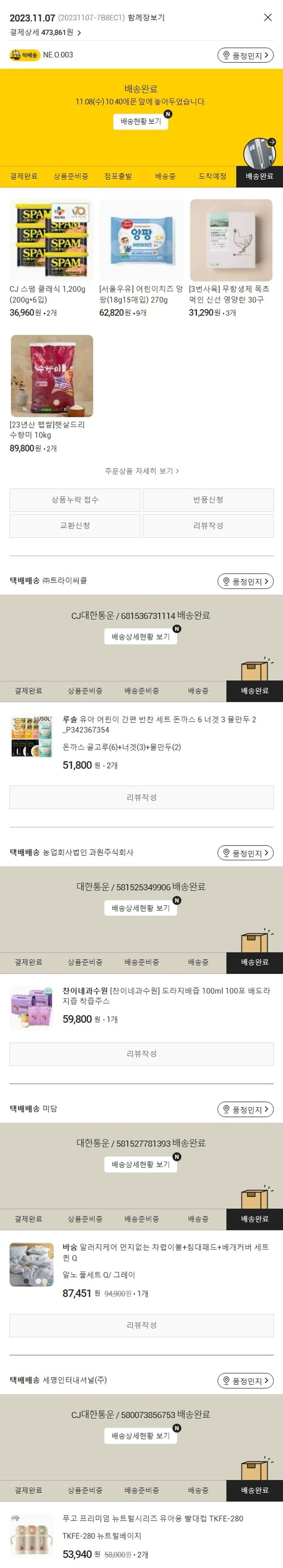Close the order detail screen

(x=267, y=18)
